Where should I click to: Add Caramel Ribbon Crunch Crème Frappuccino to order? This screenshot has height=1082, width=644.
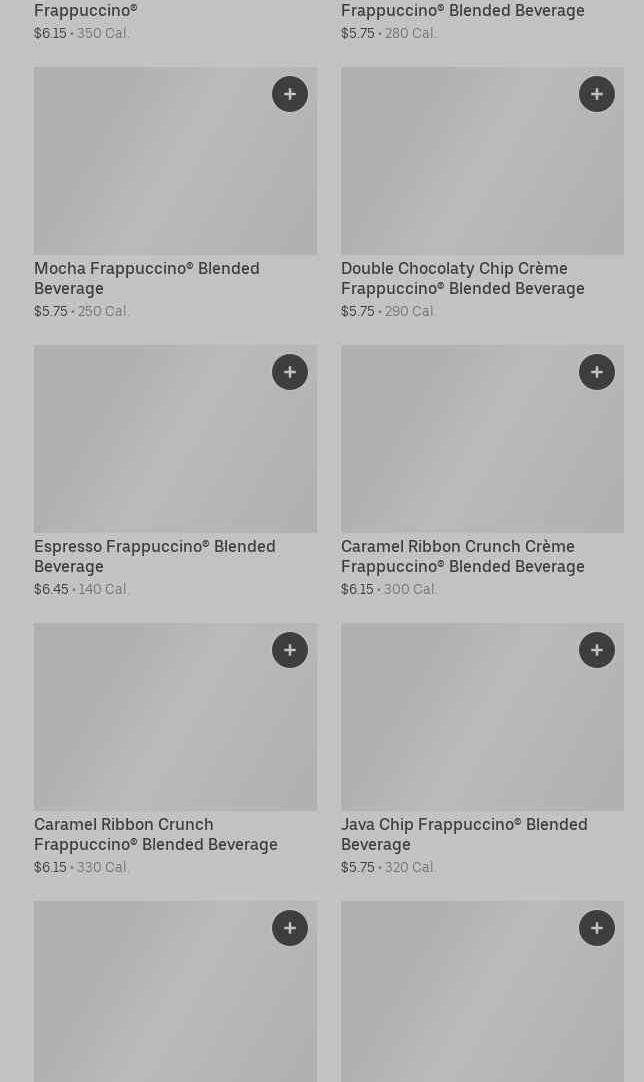coord(597,372)
